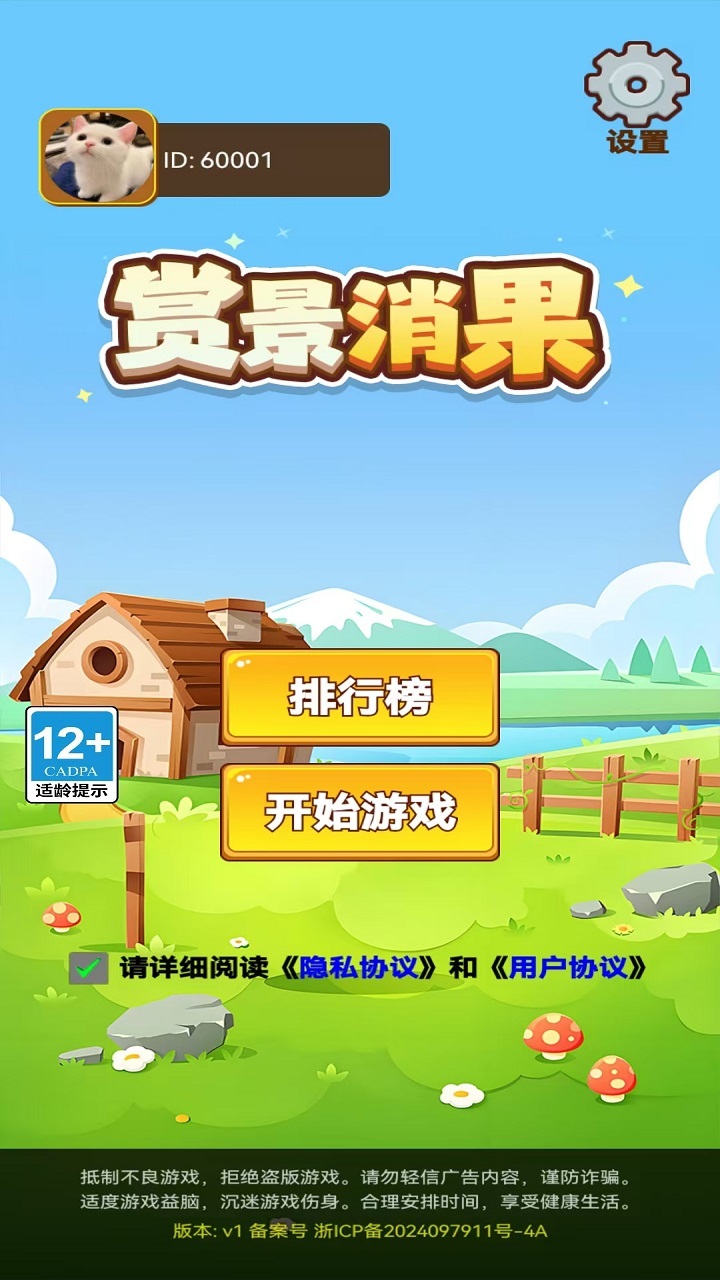Tap the cat profile avatar

click(98, 157)
